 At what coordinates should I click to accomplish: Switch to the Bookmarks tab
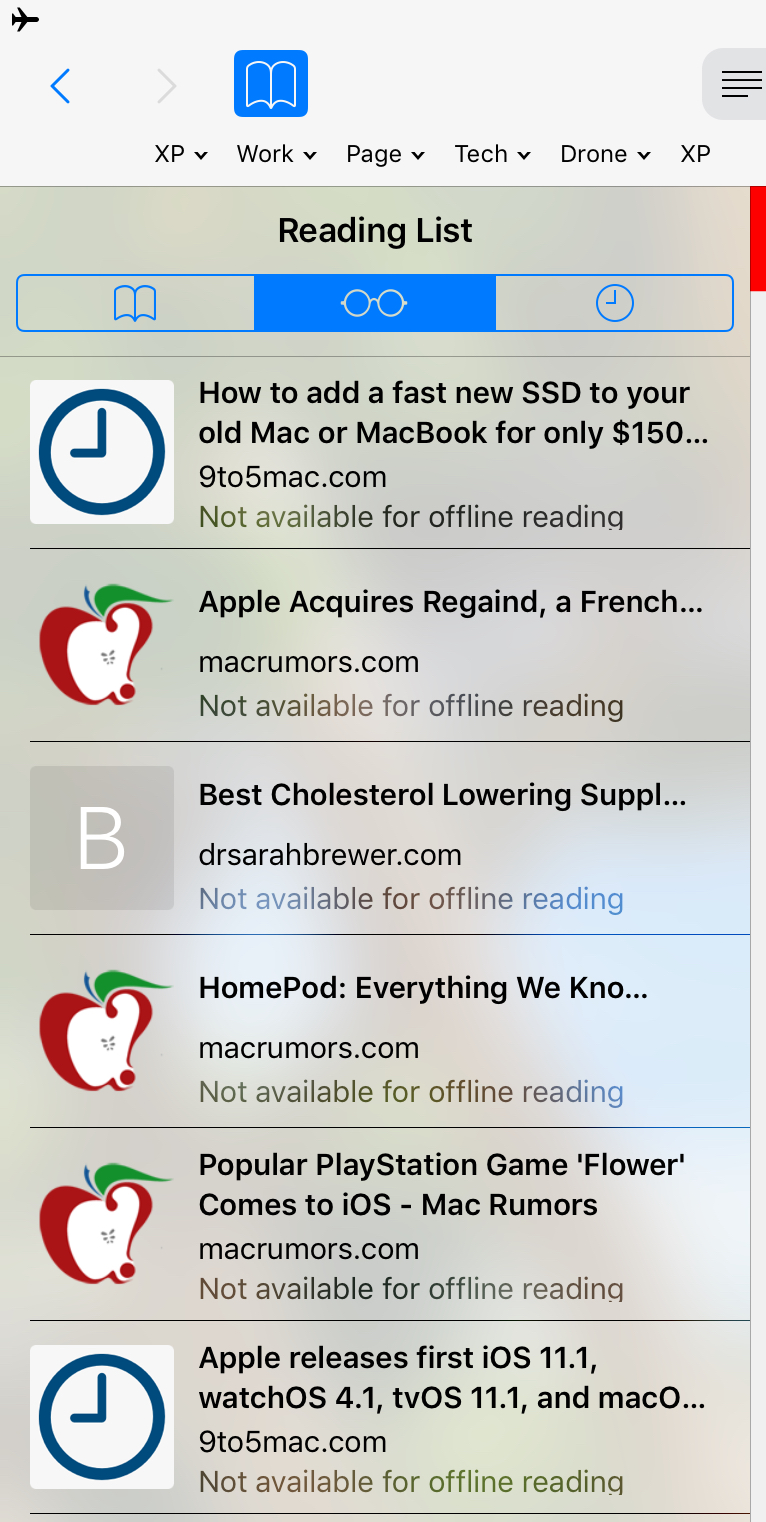pos(135,303)
